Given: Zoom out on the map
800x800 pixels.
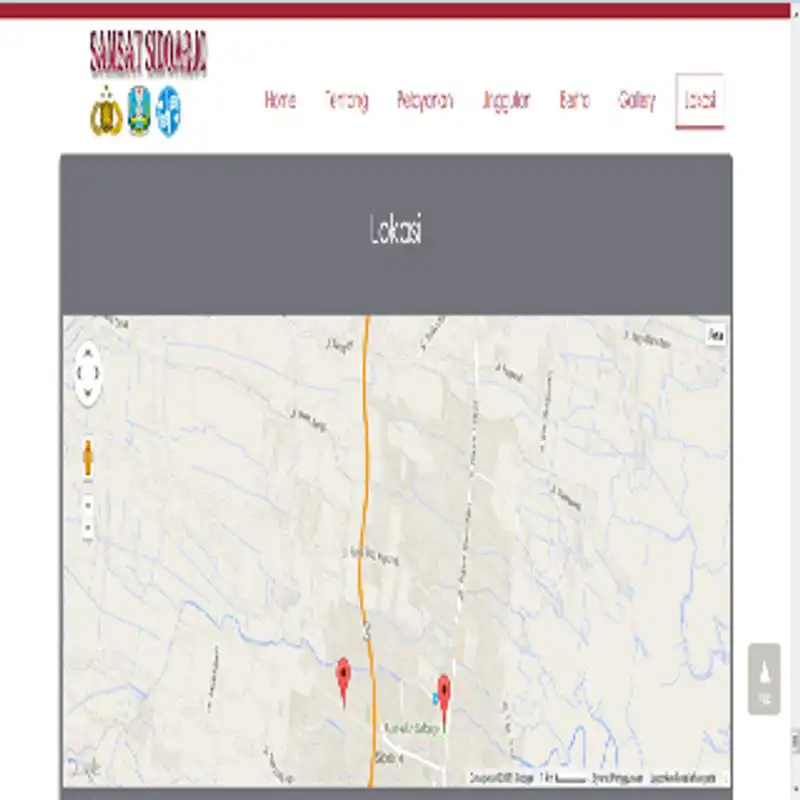Looking at the screenshot, I should click(x=88, y=526).
